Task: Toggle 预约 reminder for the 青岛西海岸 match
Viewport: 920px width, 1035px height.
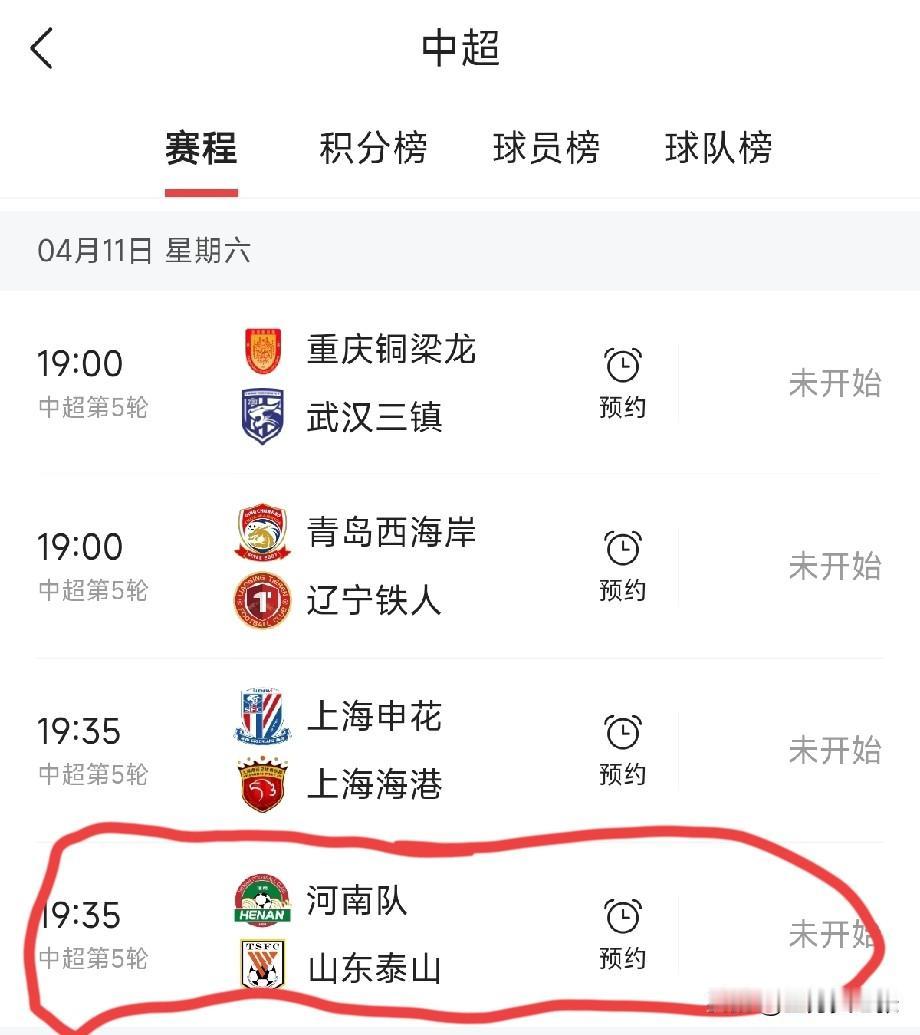Action: coord(622,566)
